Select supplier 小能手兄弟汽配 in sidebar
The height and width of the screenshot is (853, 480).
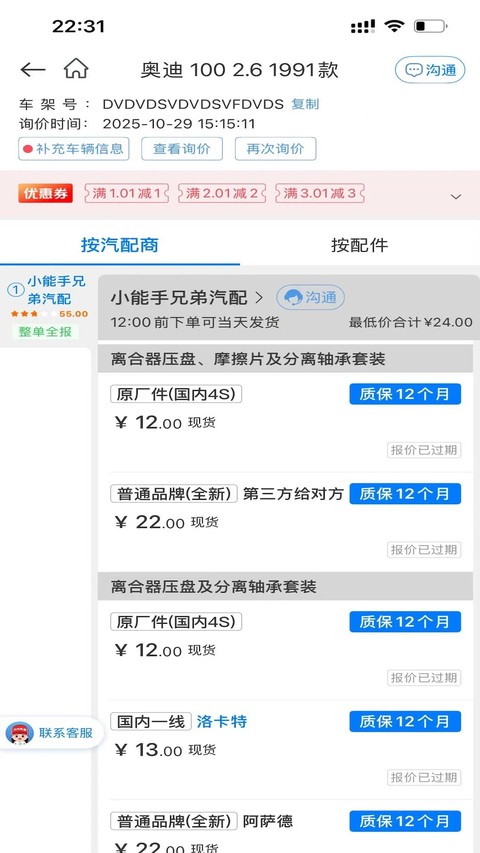tap(48, 307)
